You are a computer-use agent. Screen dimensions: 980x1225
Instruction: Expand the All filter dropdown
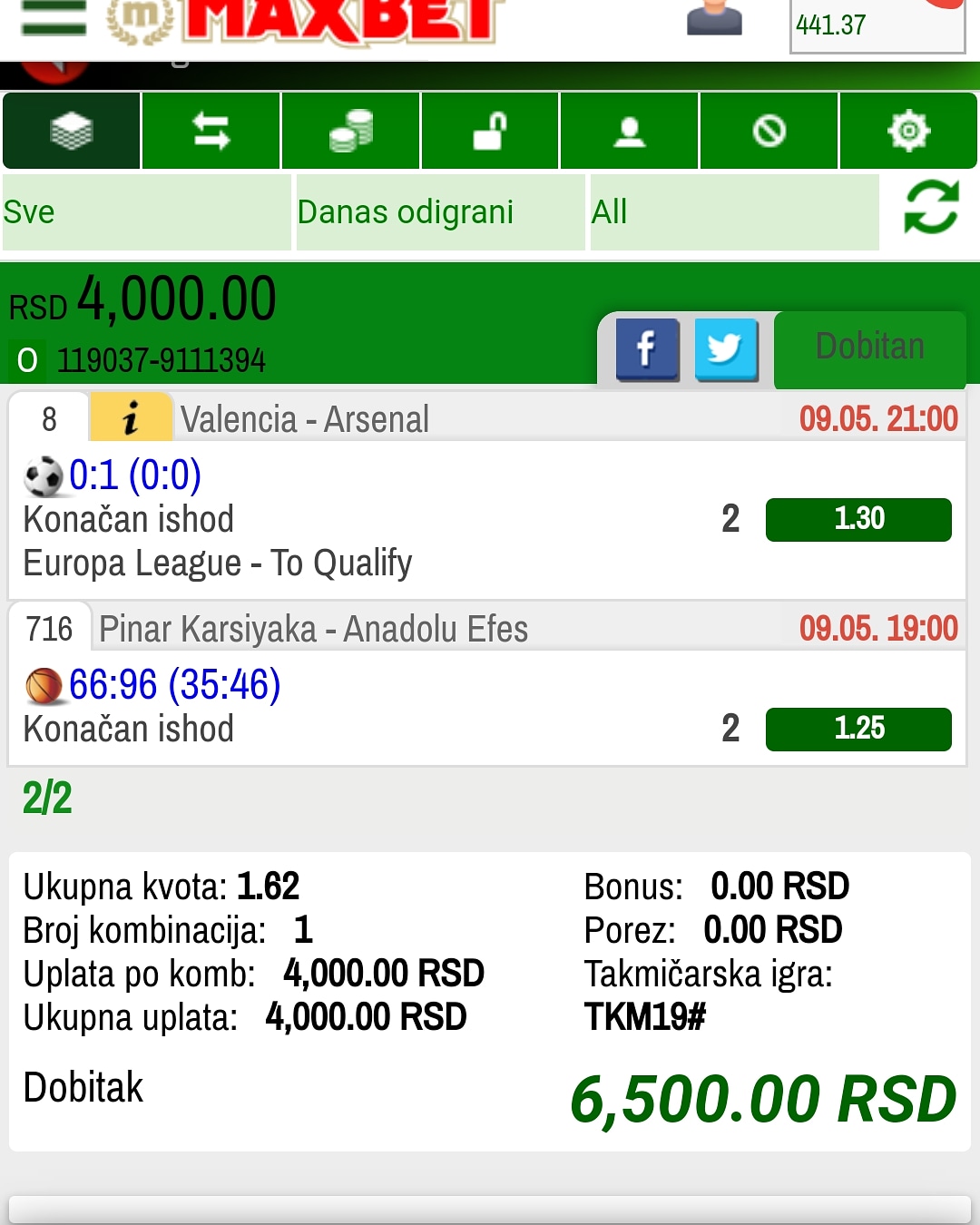coord(734,212)
